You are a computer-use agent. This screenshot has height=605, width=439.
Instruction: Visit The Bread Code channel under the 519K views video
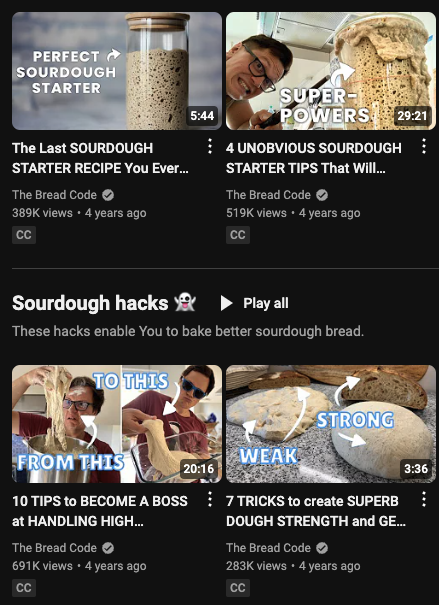pos(268,195)
